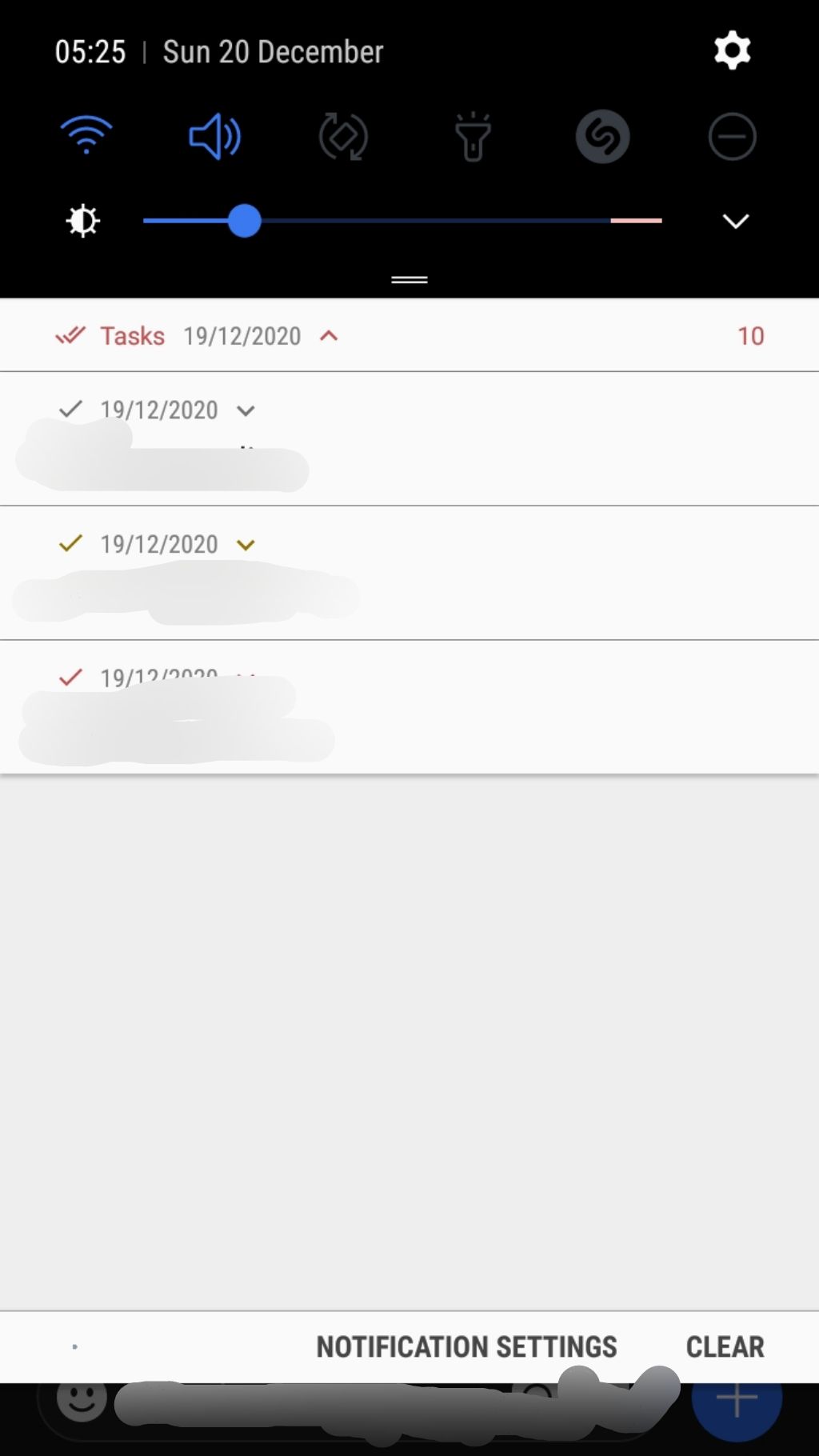This screenshot has height=1456, width=819.
Task: Clear all notifications
Action: (x=725, y=1346)
